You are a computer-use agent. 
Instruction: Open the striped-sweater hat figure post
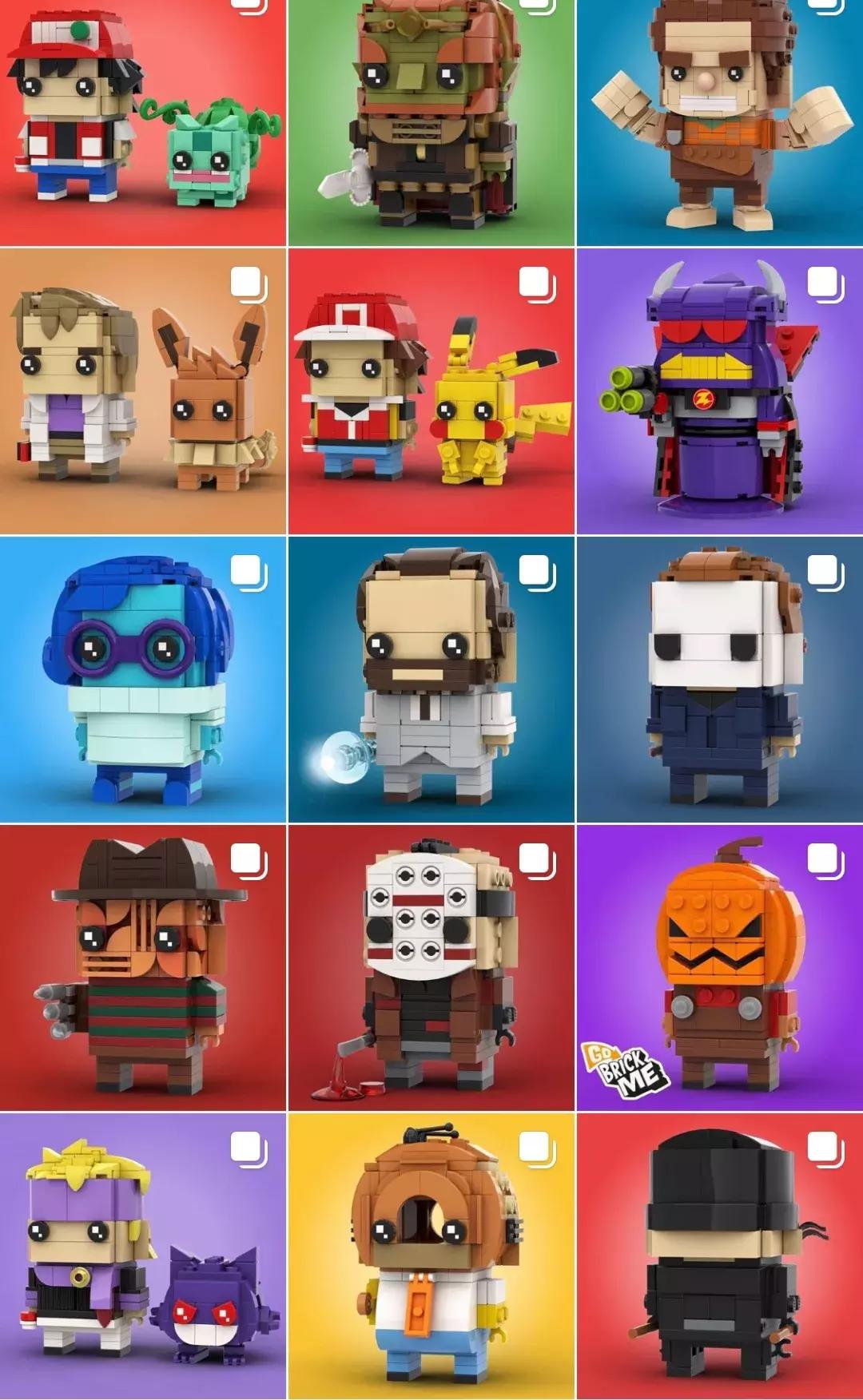(142, 967)
